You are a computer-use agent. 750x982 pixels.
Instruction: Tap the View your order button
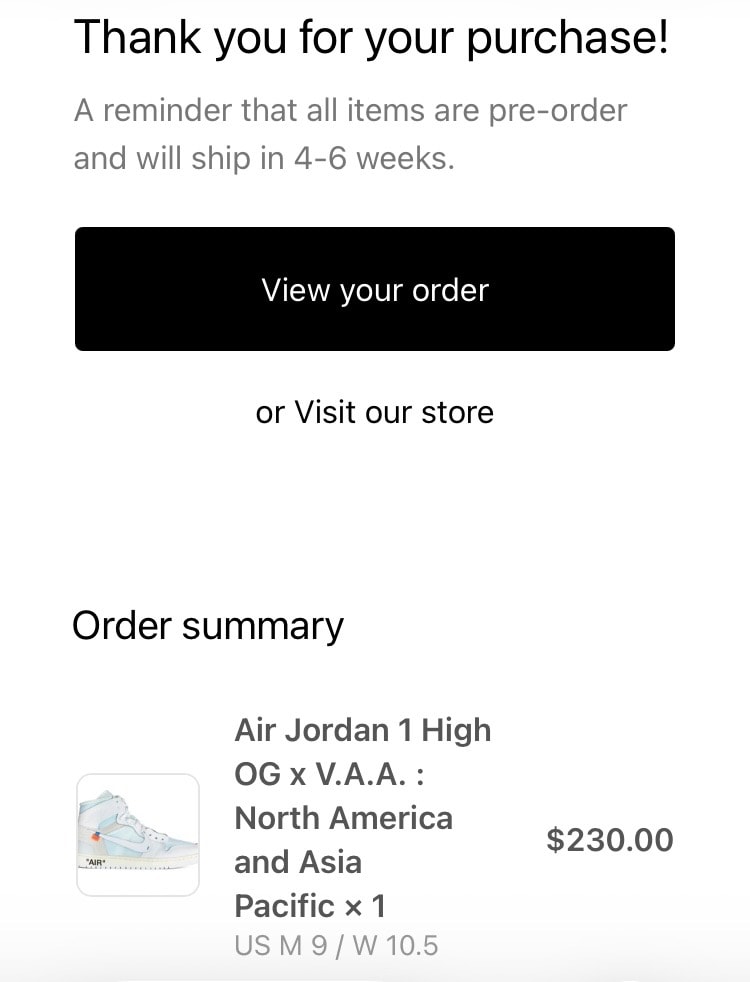[x=375, y=289]
